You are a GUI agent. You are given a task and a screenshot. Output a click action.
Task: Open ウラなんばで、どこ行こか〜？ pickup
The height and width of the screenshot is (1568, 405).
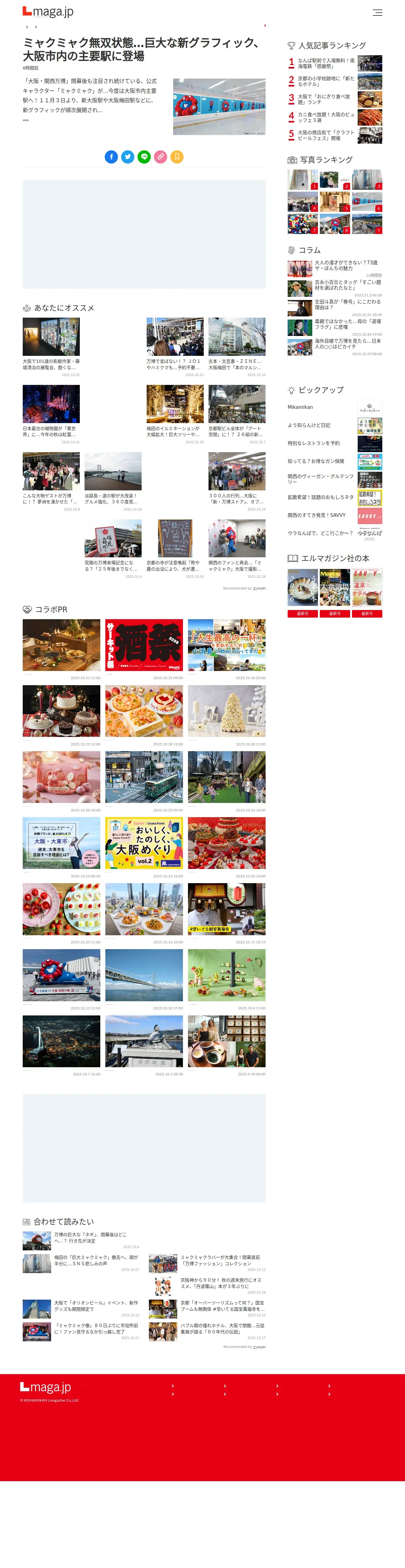(x=320, y=533)
